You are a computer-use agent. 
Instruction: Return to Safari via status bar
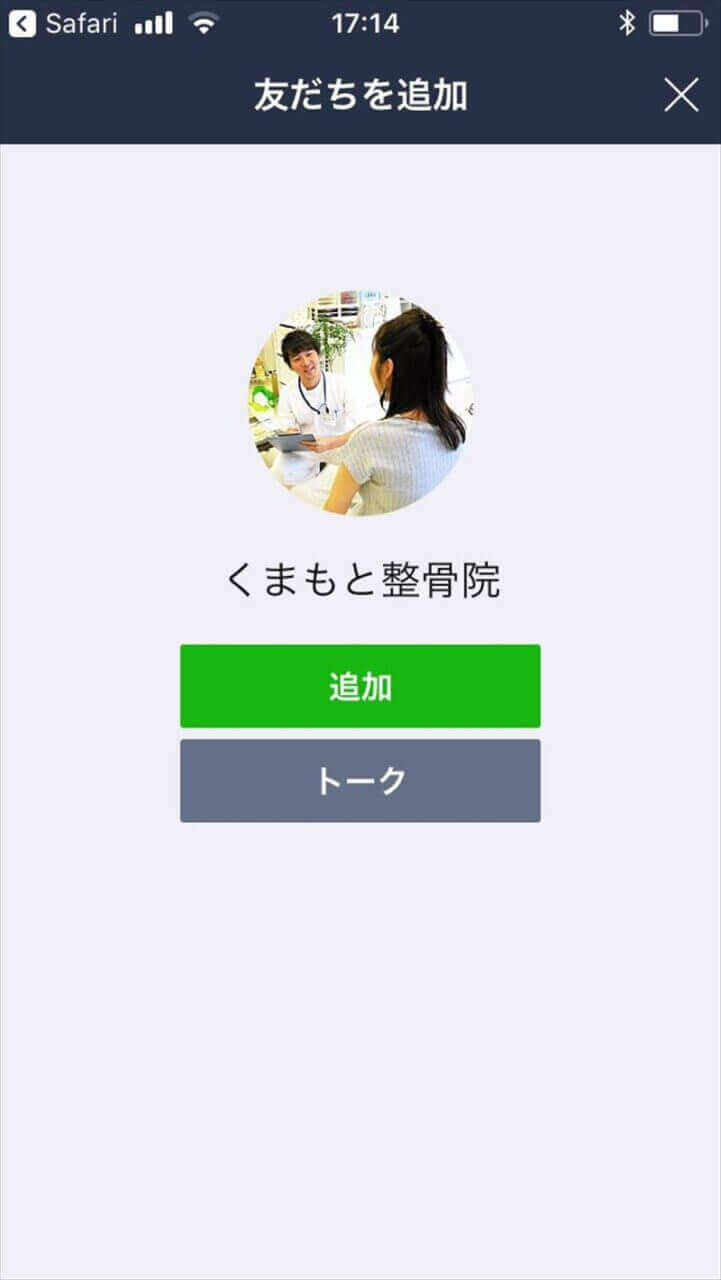[x=64, y=23]
